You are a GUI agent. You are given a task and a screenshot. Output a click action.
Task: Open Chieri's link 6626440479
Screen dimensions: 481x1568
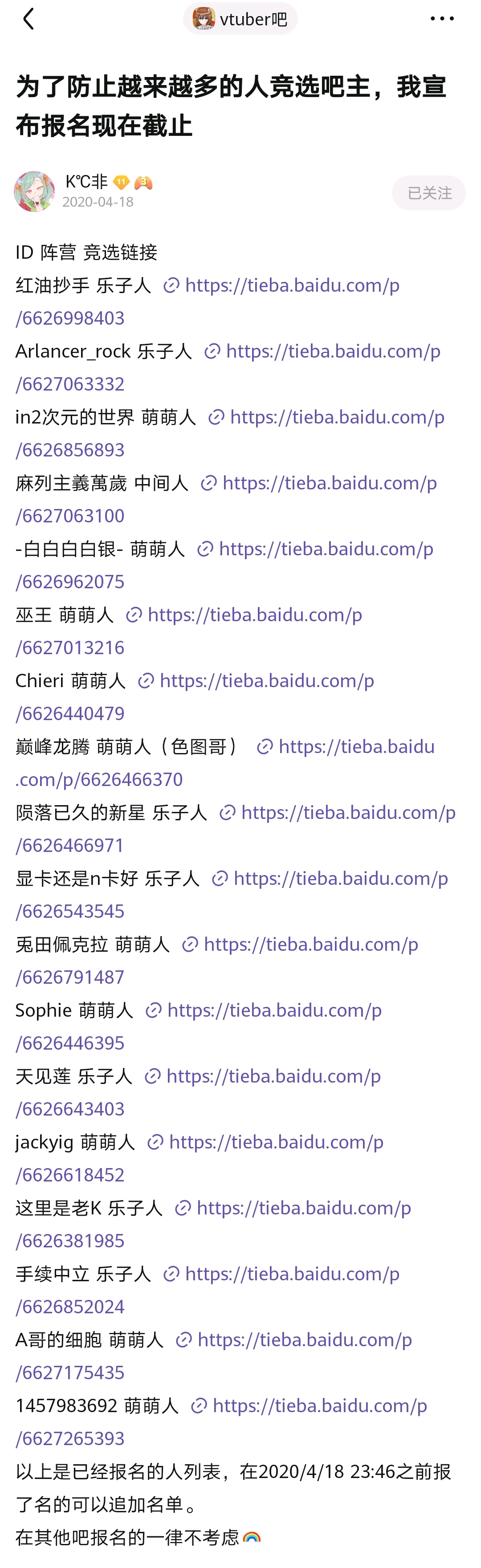coord(266,681)
